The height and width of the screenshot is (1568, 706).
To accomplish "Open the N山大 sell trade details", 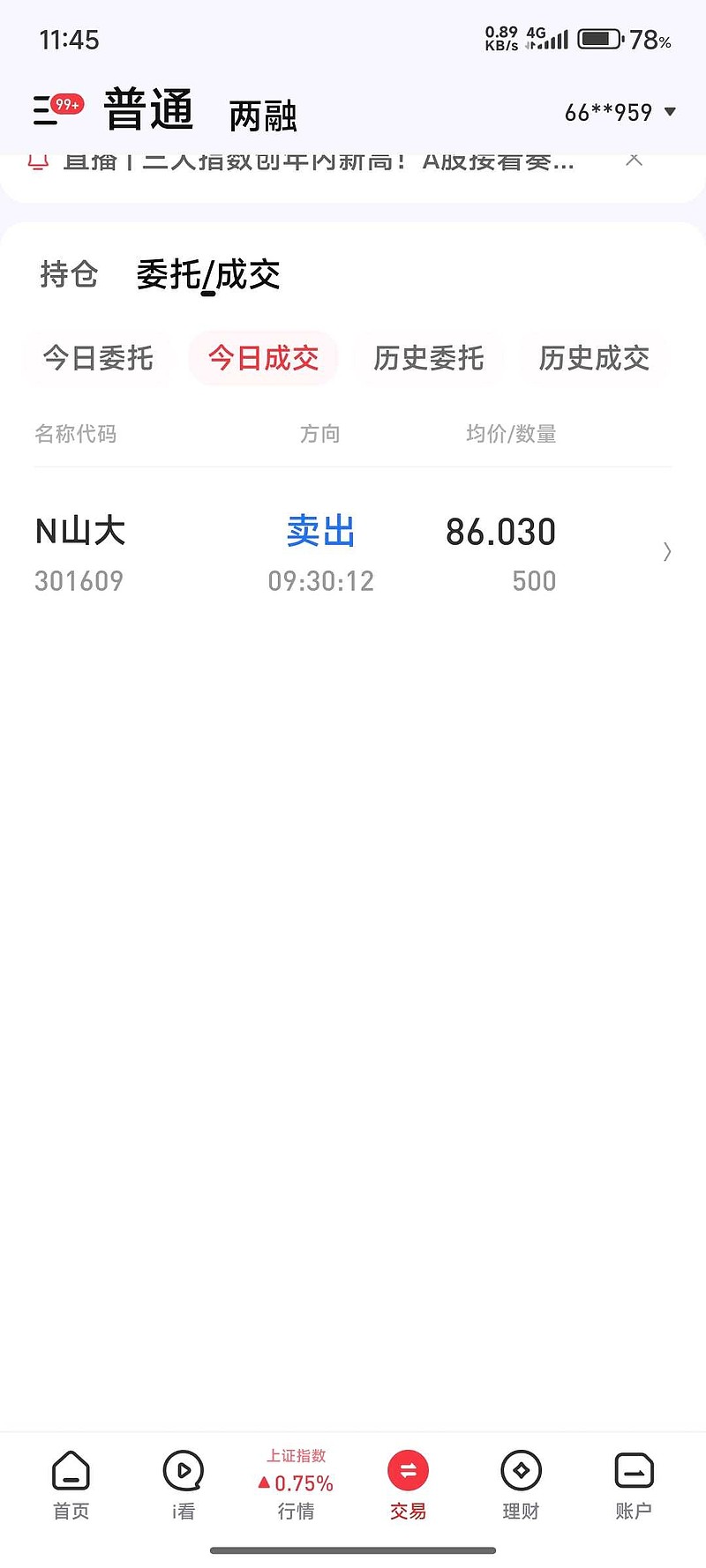I will (x=353, y=553).
